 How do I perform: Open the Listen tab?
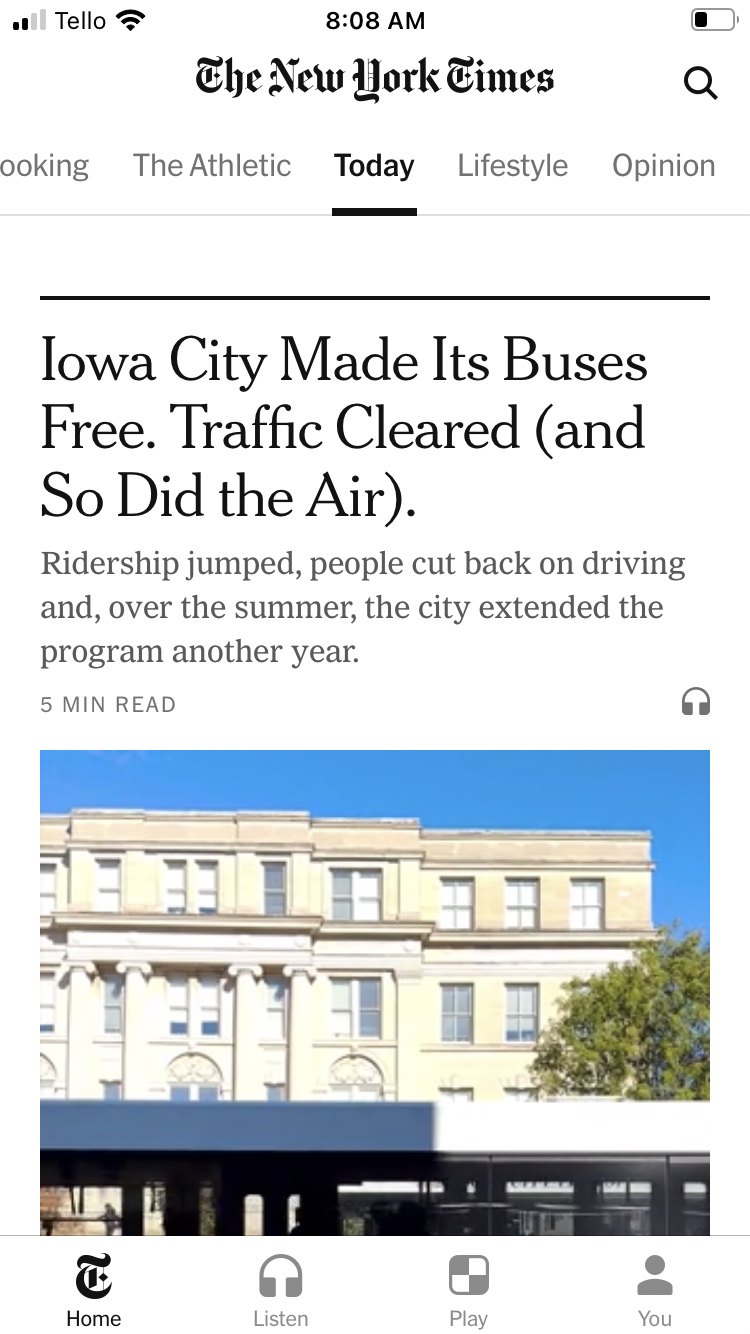point(281,1289)
